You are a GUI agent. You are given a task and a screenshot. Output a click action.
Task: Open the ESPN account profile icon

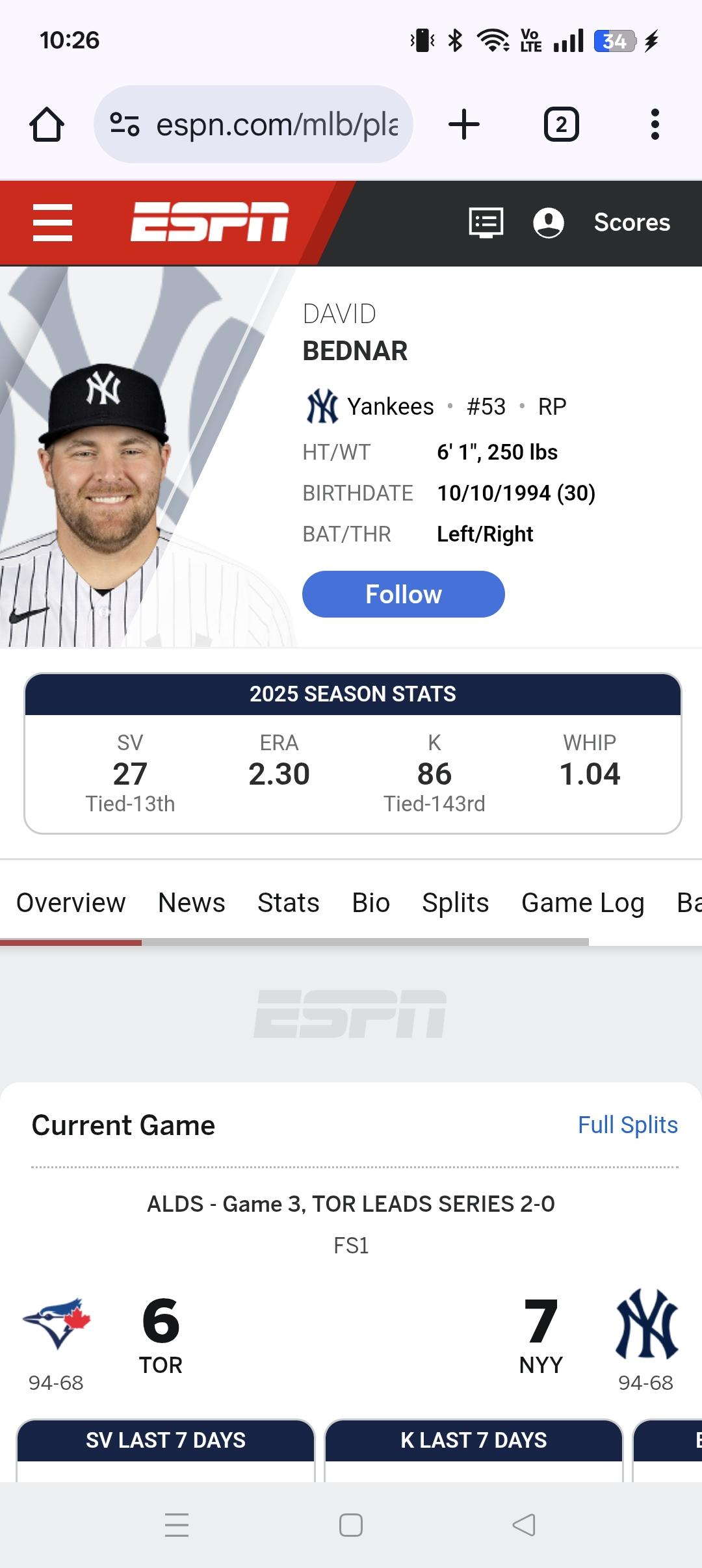point(548,222)
